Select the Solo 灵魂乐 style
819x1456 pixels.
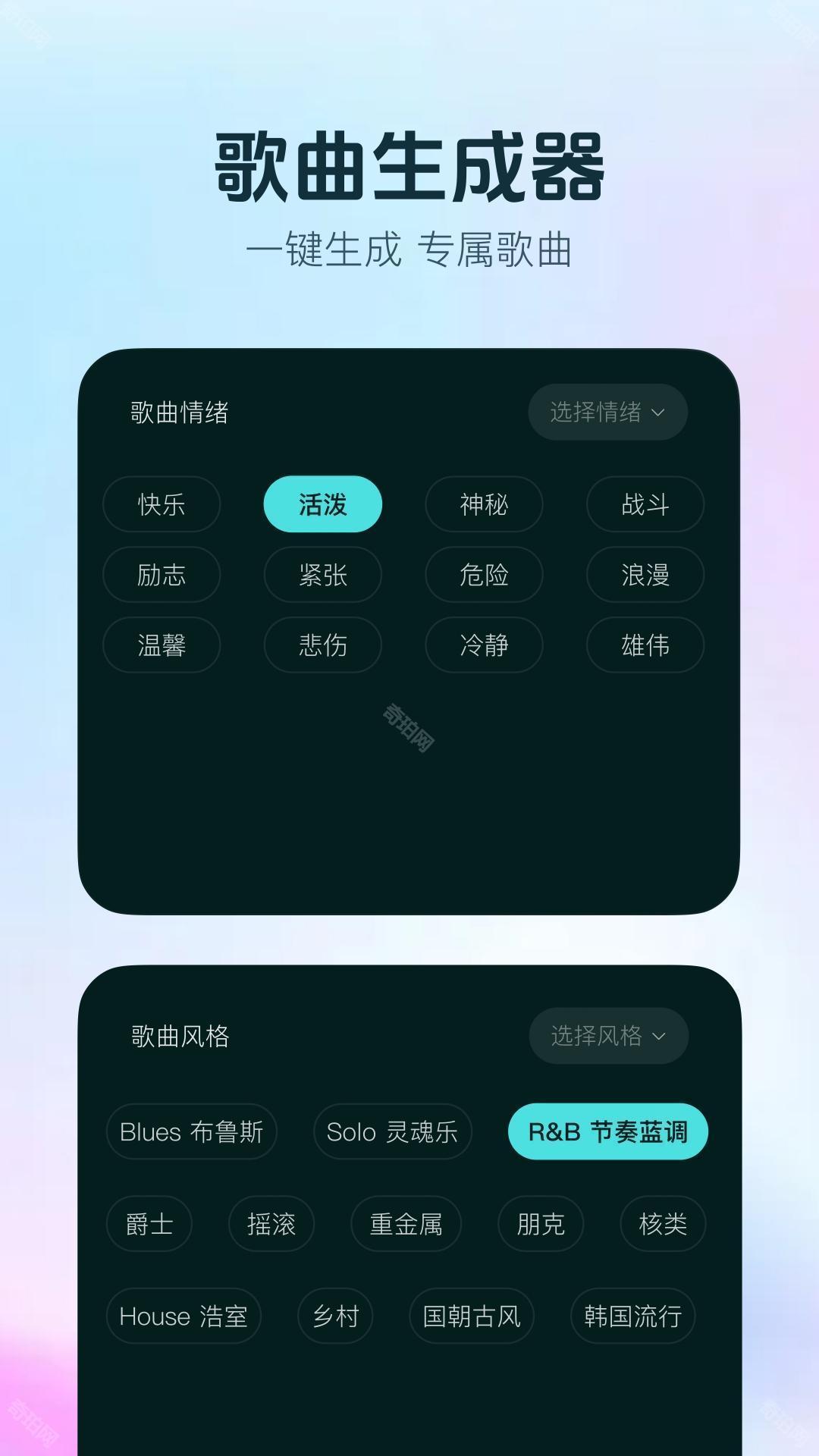[x=393, y=1131]
